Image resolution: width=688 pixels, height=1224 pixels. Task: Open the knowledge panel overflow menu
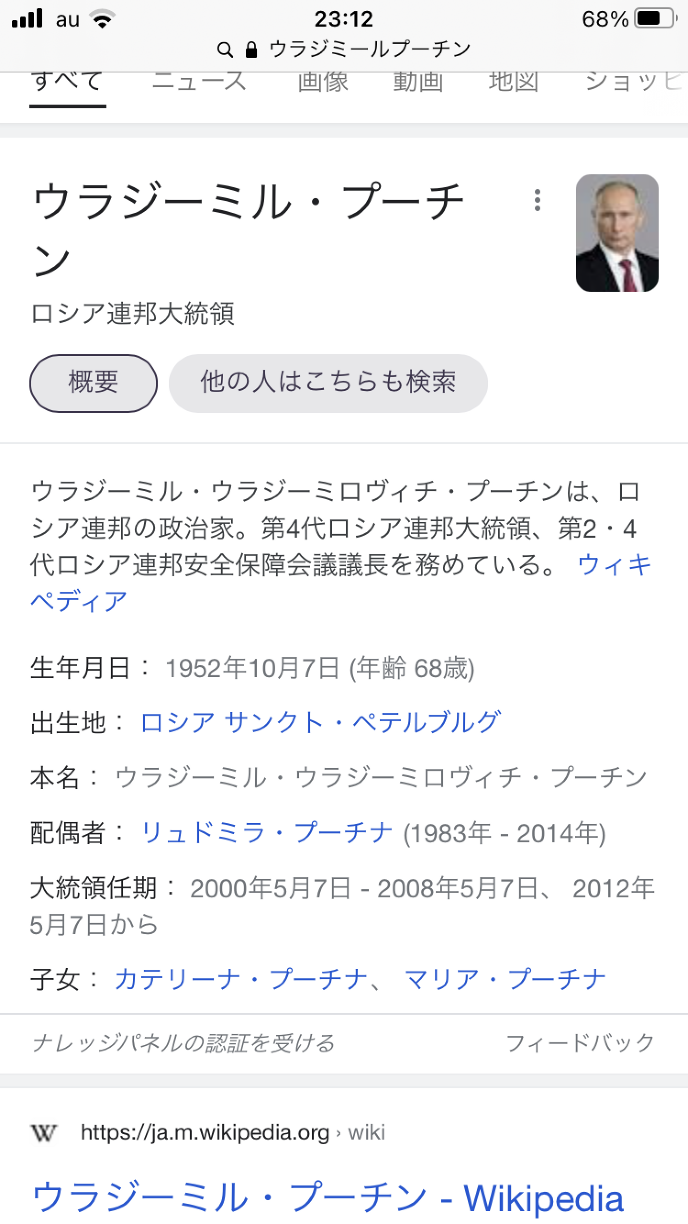(538, 200)
